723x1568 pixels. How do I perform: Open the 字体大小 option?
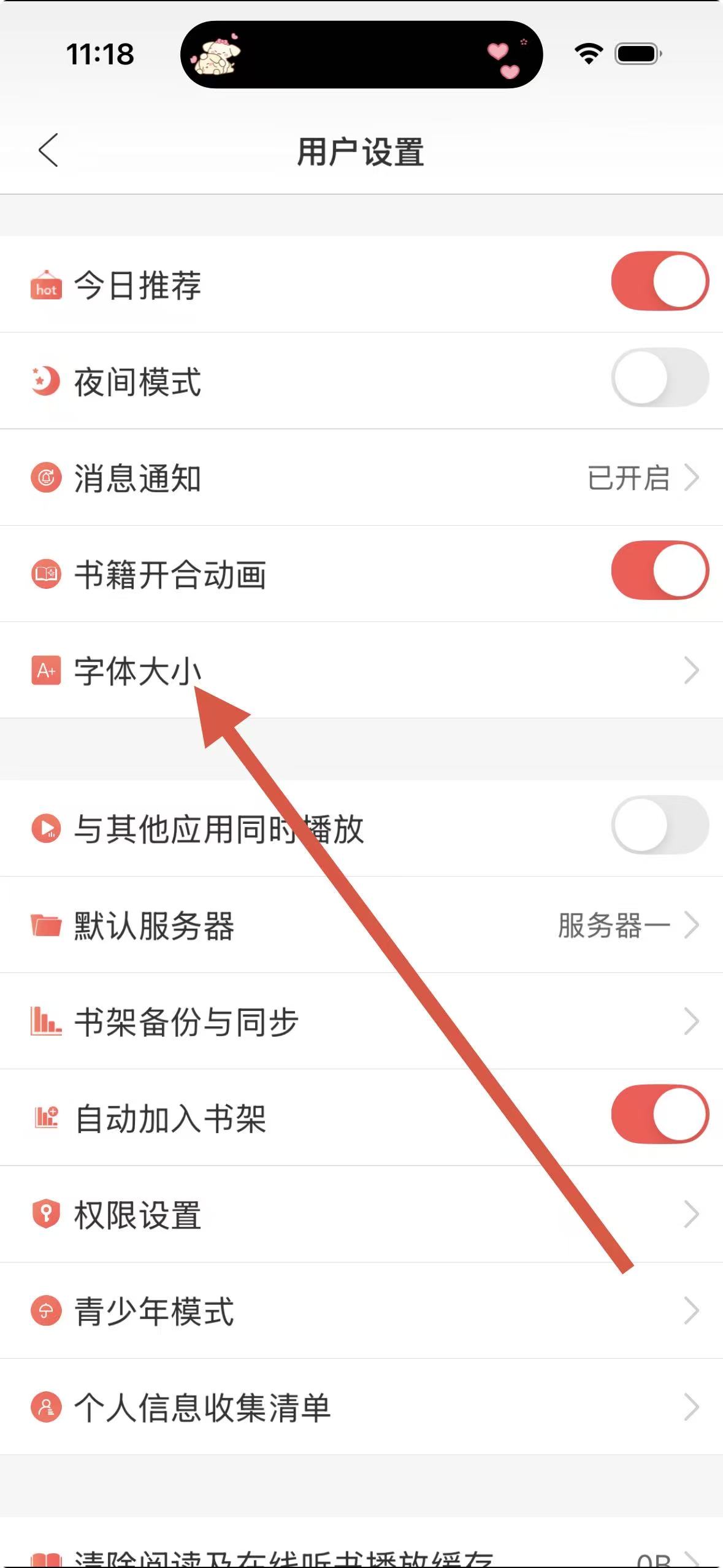tap(362, 671)
